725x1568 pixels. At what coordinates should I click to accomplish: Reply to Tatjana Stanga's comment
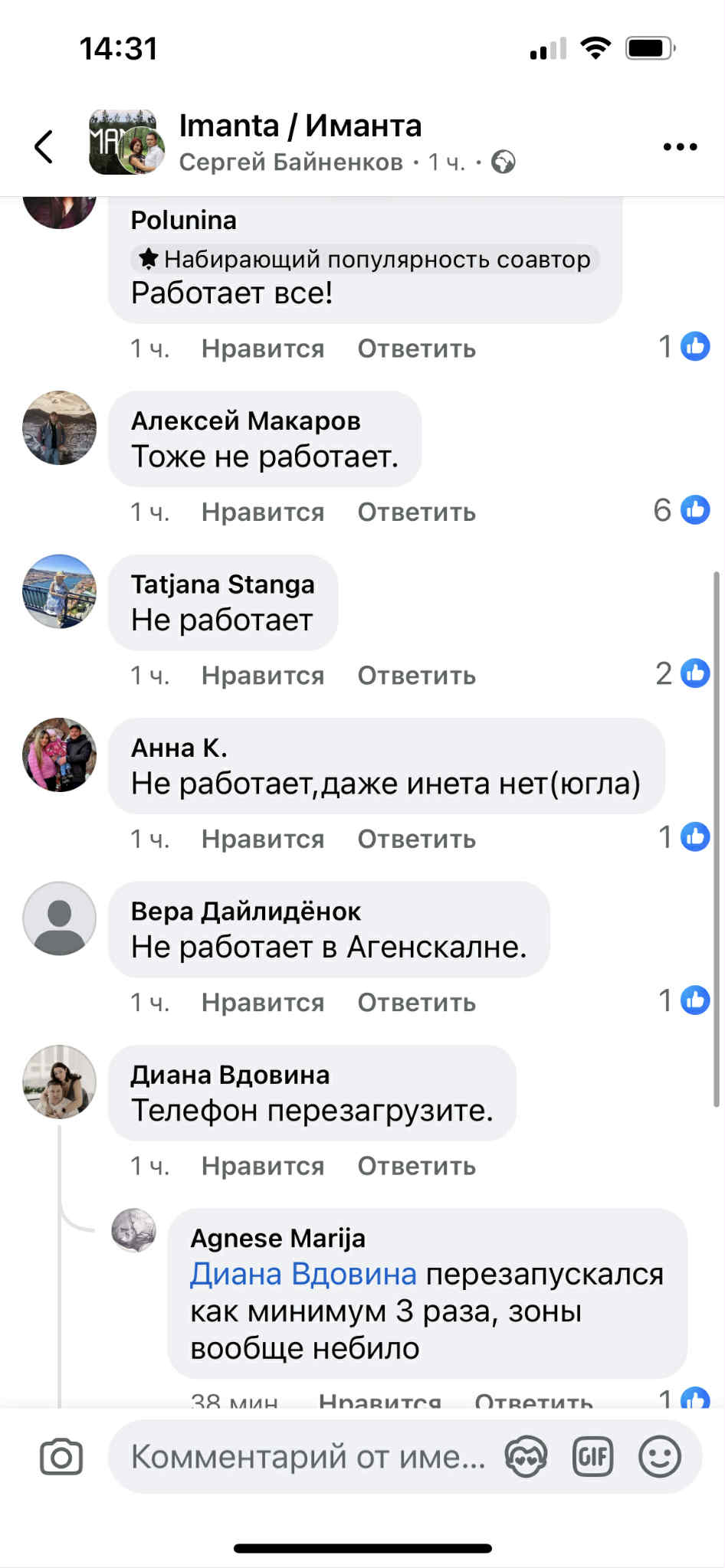coord(416,676)
